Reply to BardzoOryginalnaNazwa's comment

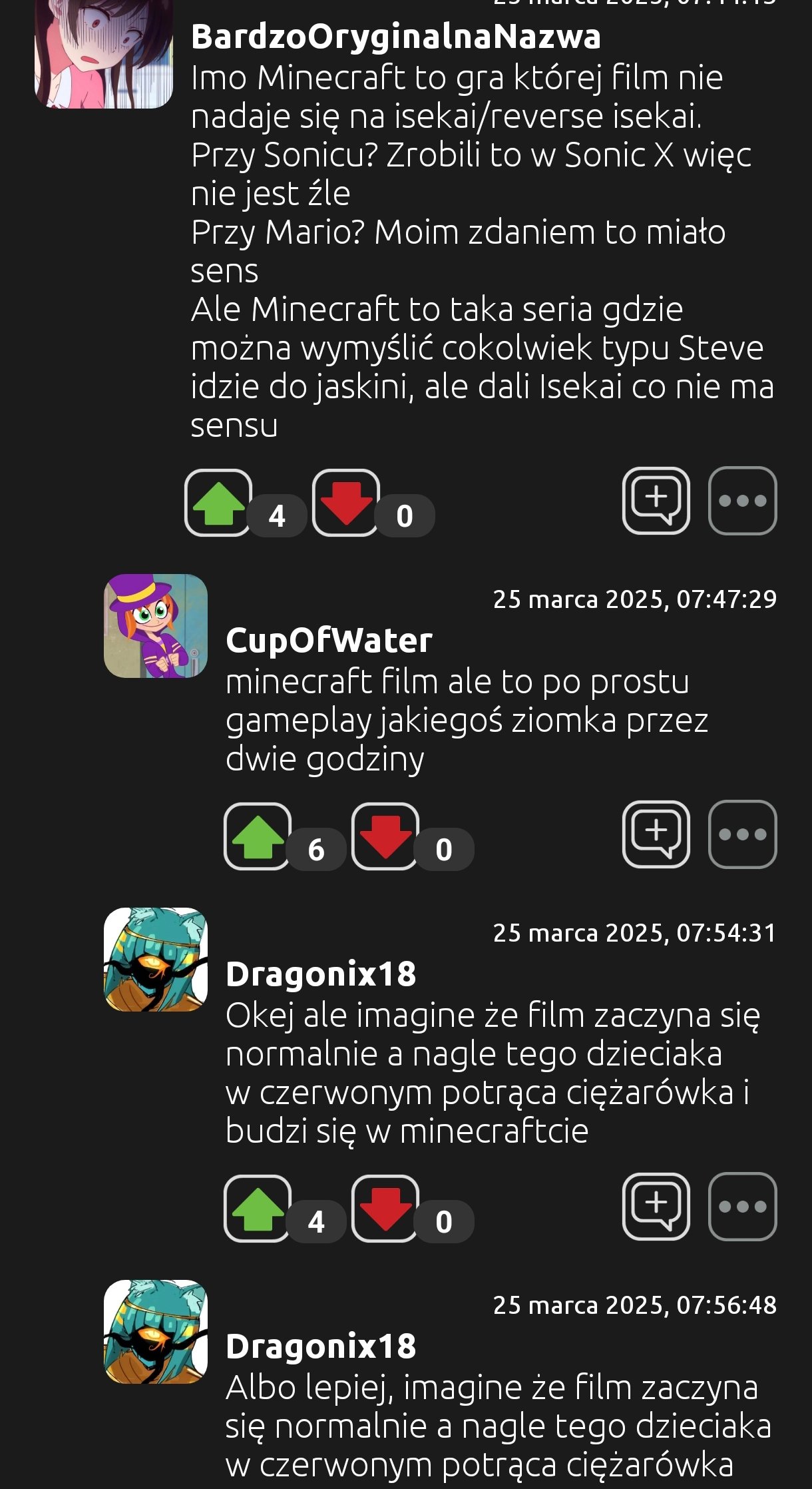coord(656,501)
